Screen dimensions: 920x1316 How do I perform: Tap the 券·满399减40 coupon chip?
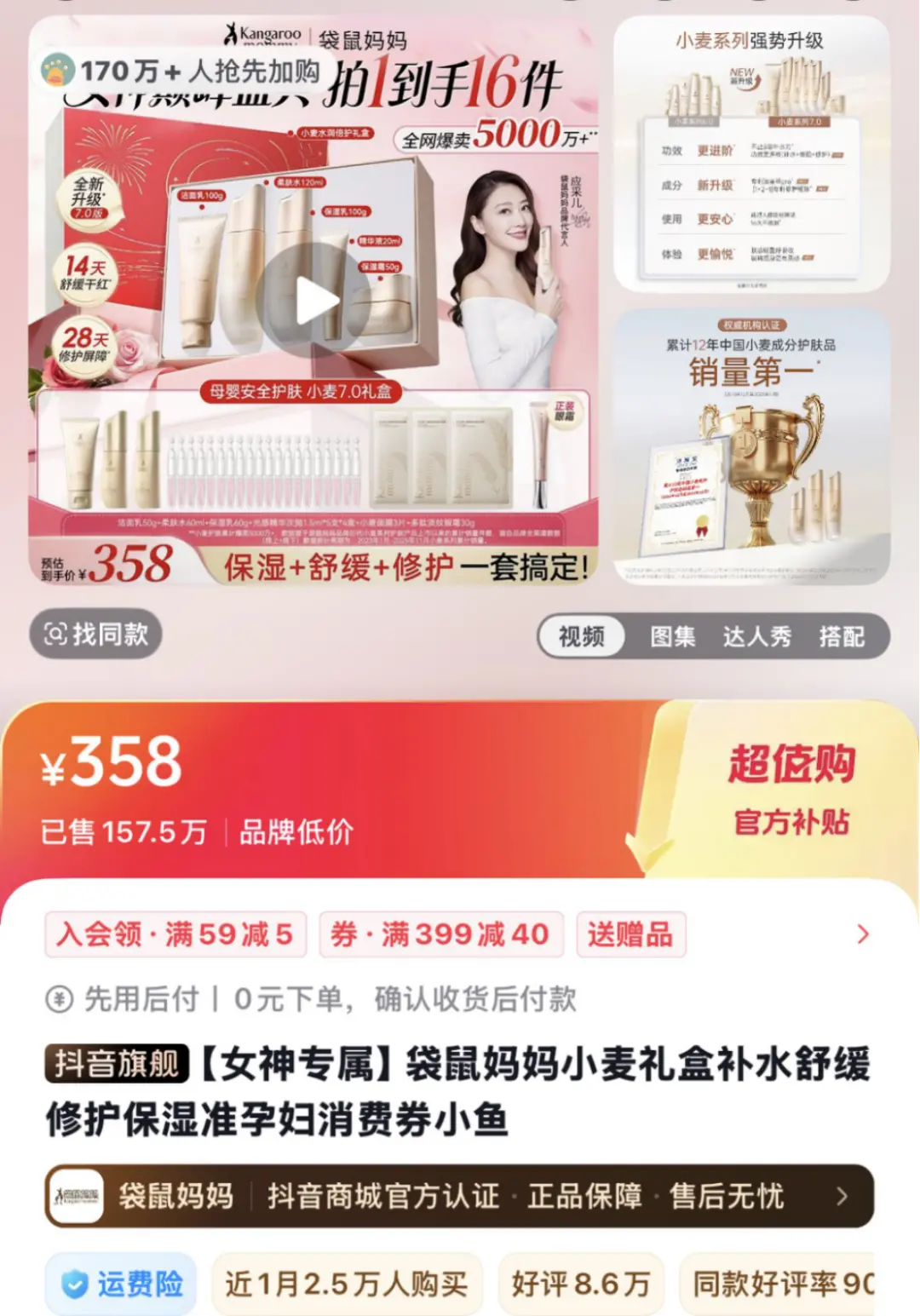point(440,934)
